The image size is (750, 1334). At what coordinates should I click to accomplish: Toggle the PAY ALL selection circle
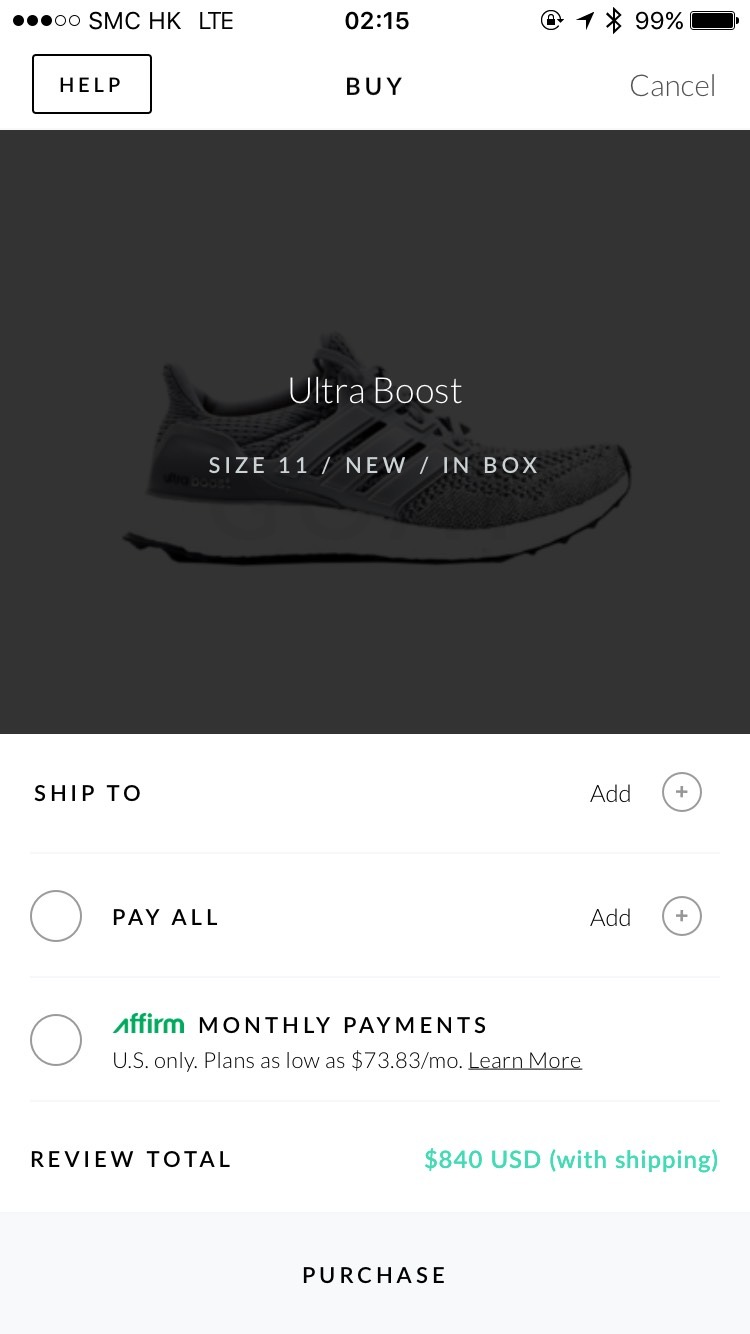(56, 915)
